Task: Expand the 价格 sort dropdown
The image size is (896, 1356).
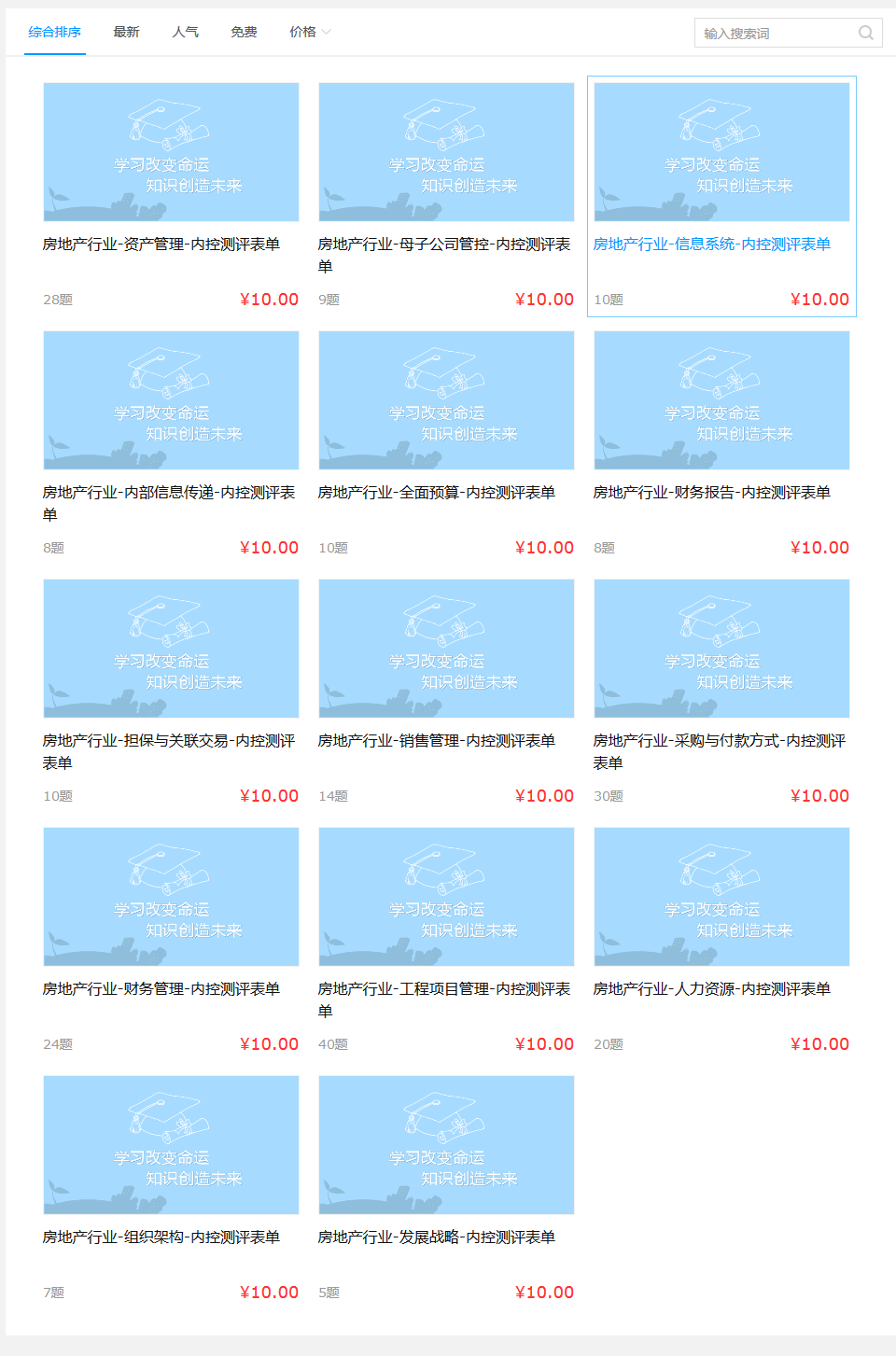Action: pyautogui.click(x=310, y=33)
